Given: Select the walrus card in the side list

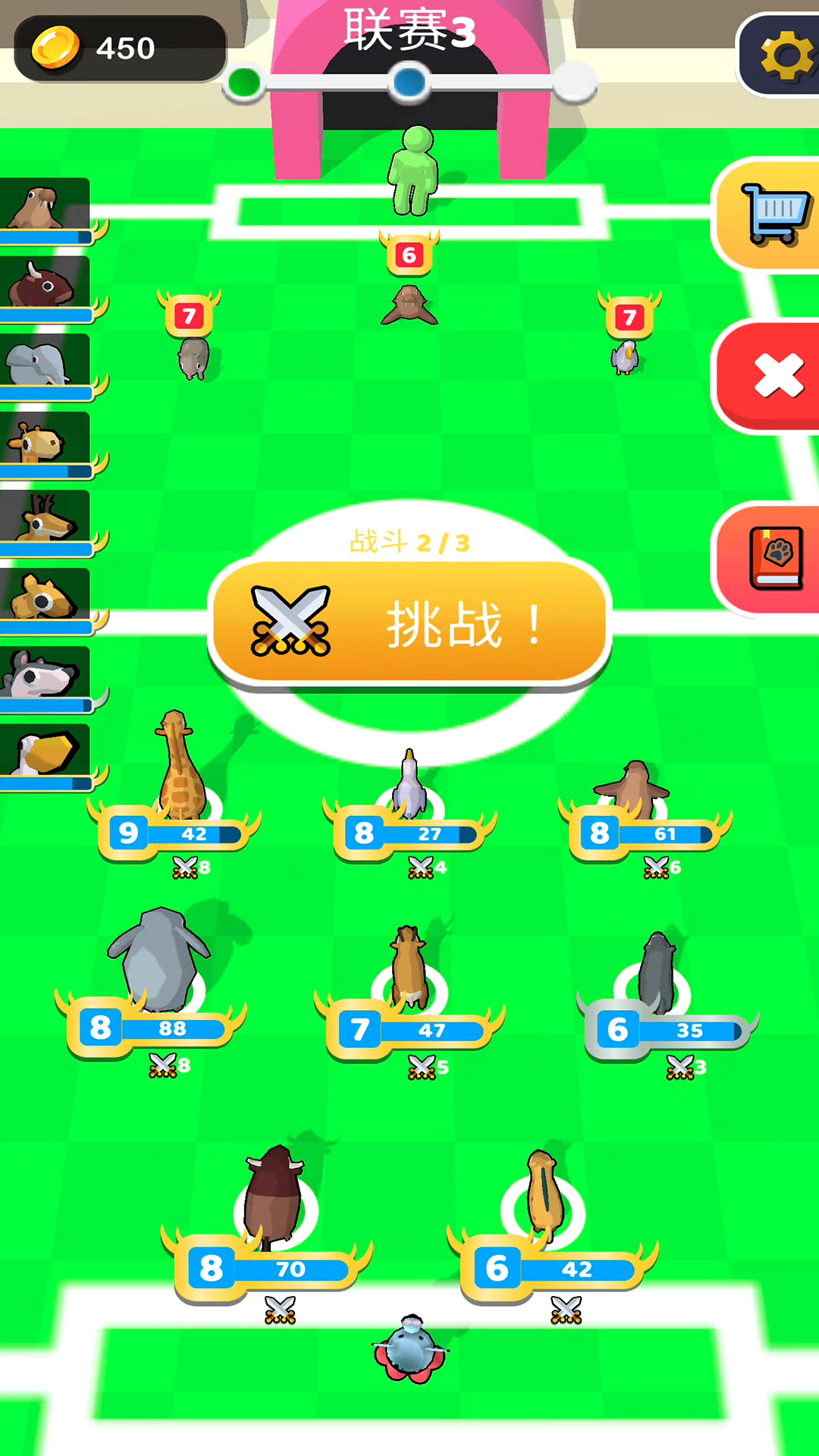Looking at the screenshot, I should (45, 206).
